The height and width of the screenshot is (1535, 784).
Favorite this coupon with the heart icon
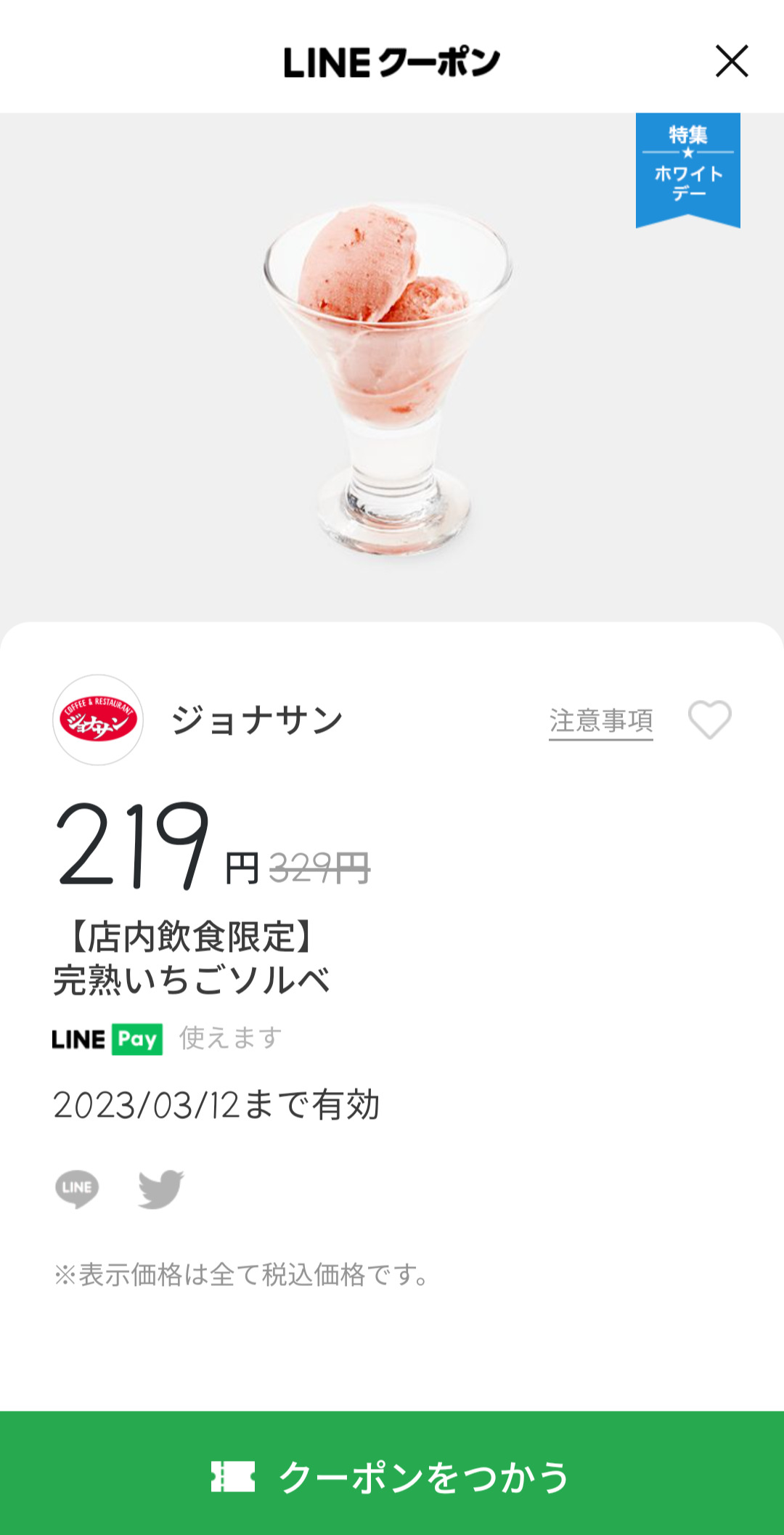point(709,720)
